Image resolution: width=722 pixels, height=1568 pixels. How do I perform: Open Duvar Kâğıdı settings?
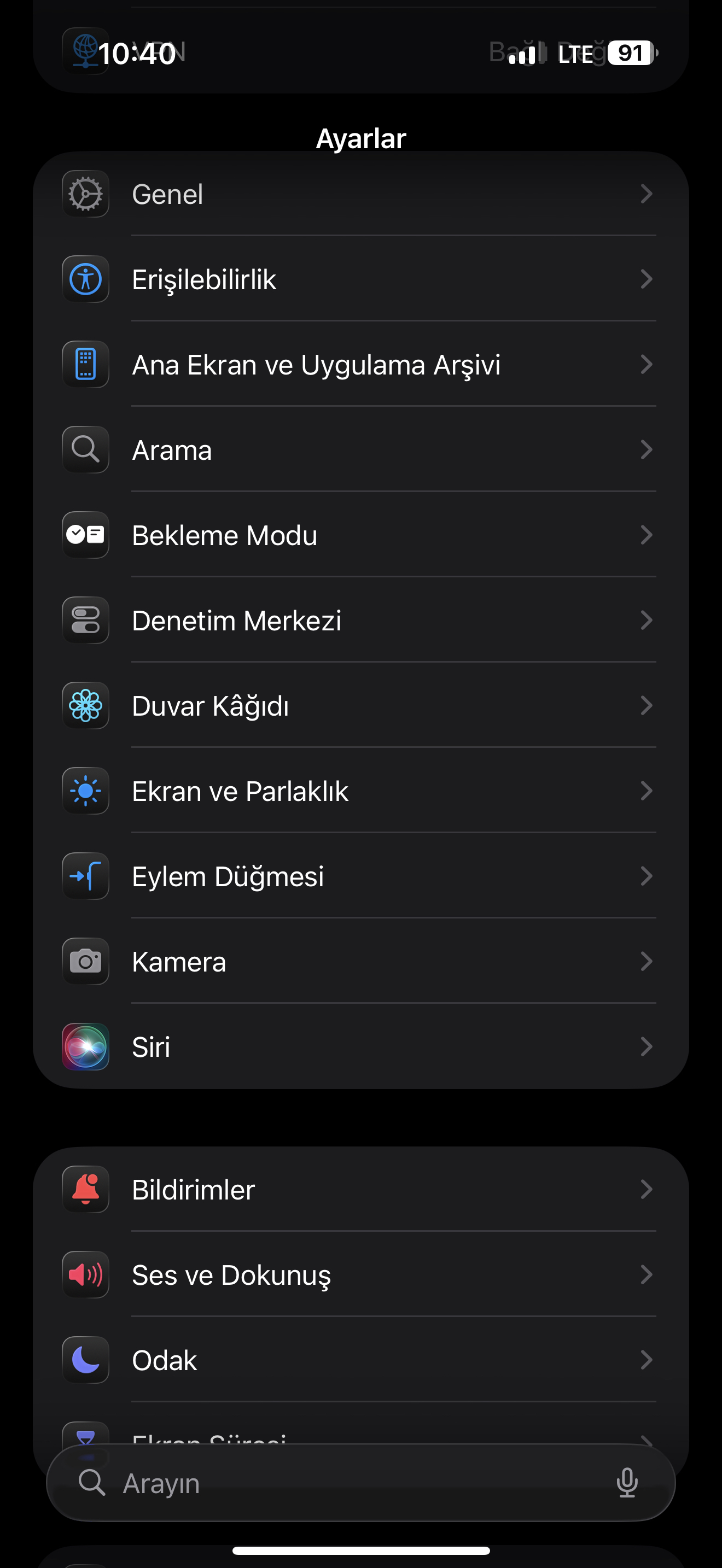coord(359,705)
